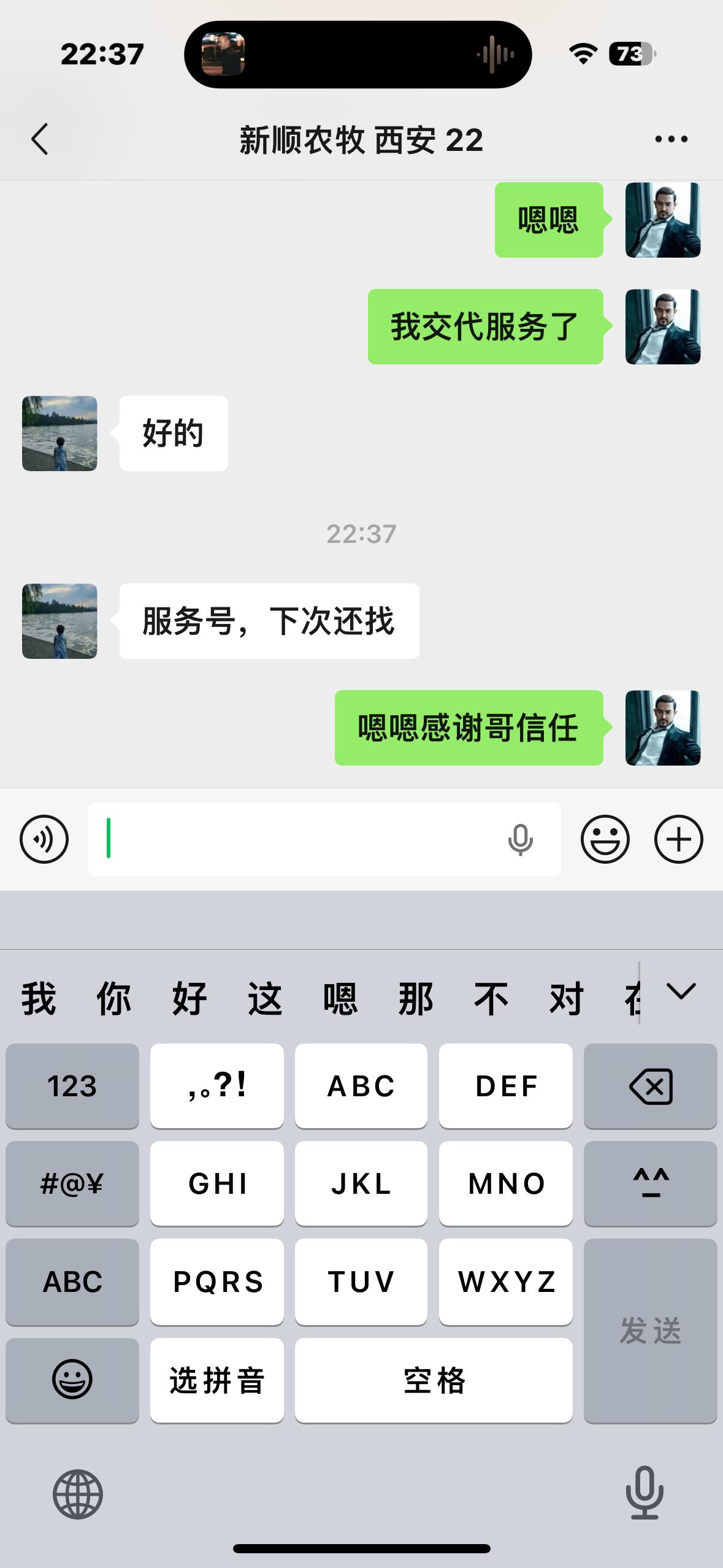Open keyboard emoji picker
Image resolution: width=723 pixels, height=1568 pixels.
point(72,1379)
